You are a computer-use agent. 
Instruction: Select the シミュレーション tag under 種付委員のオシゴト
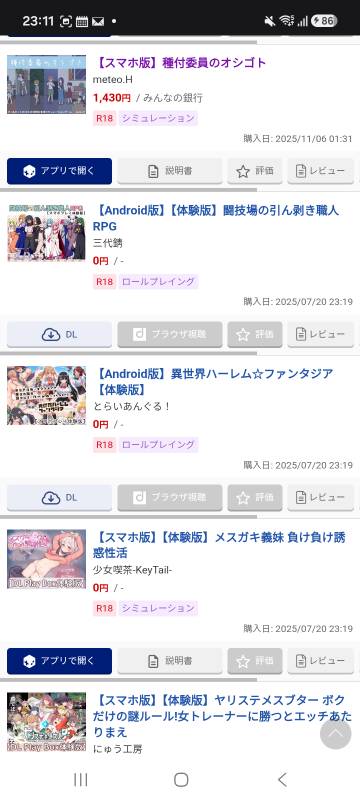pyautogui.click(x=158, y=118)
